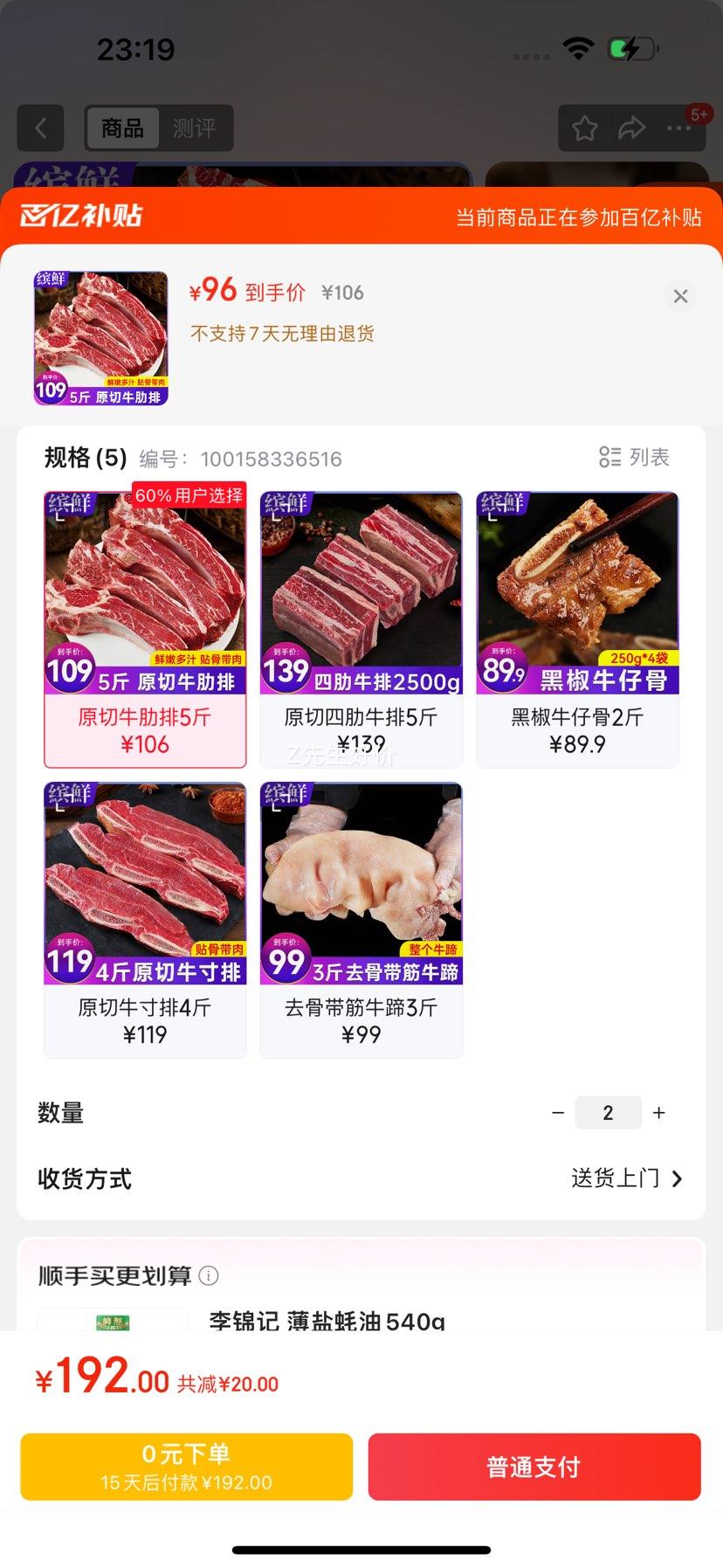The width and height of the screenshot is (723, 1568).
Task: Decrease quantity with the minus button
Action: tap(558, 1113)
